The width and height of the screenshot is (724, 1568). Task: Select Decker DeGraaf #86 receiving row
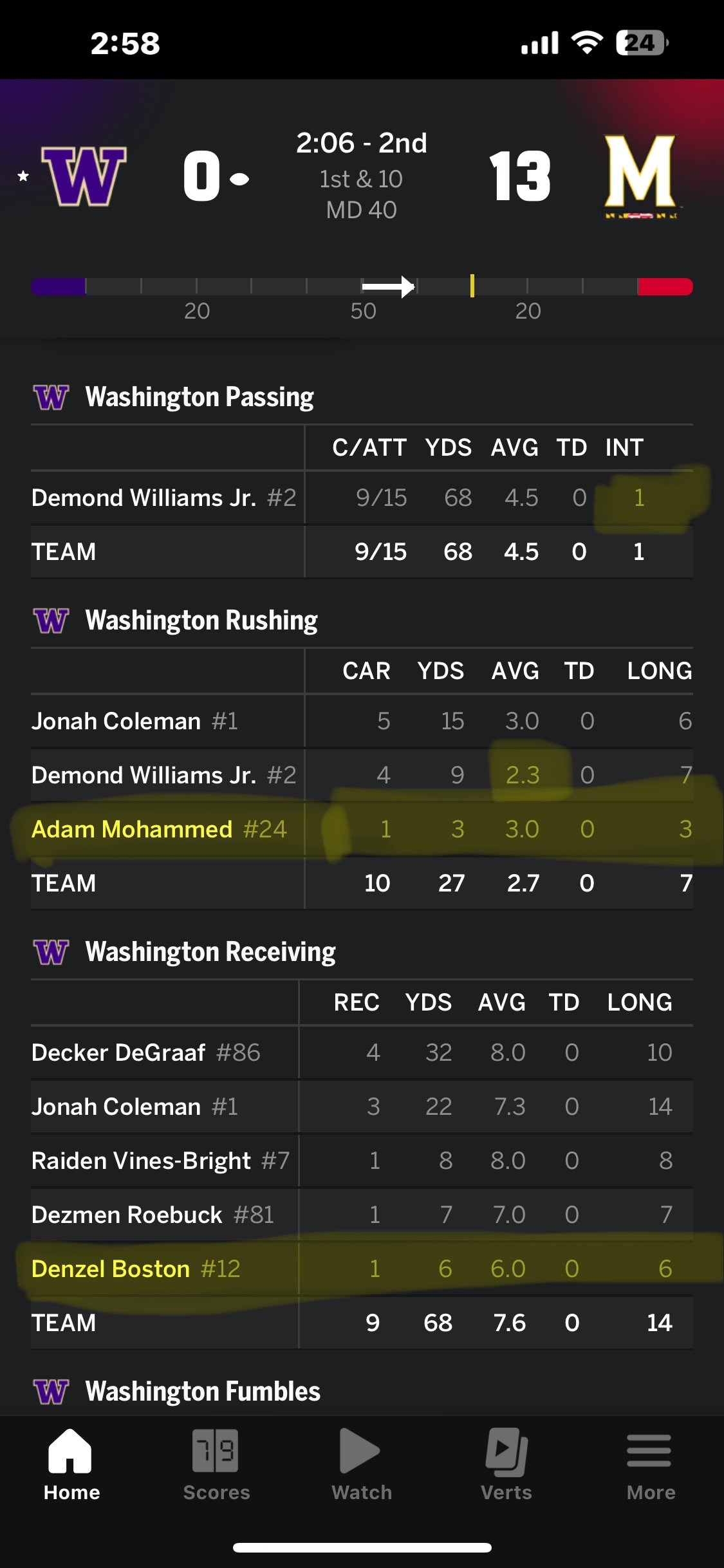coord(145,1053)
